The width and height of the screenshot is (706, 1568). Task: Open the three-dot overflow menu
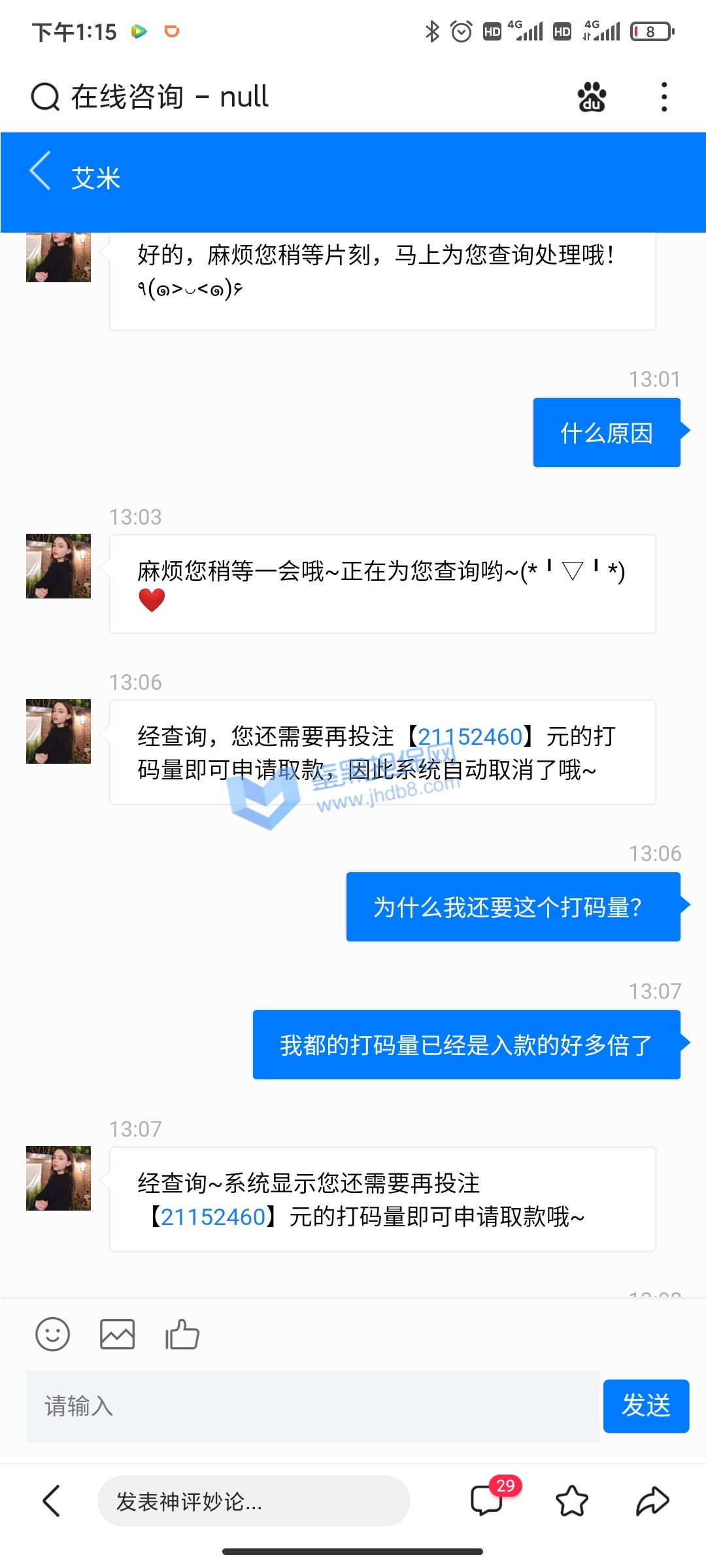point(664,97)
